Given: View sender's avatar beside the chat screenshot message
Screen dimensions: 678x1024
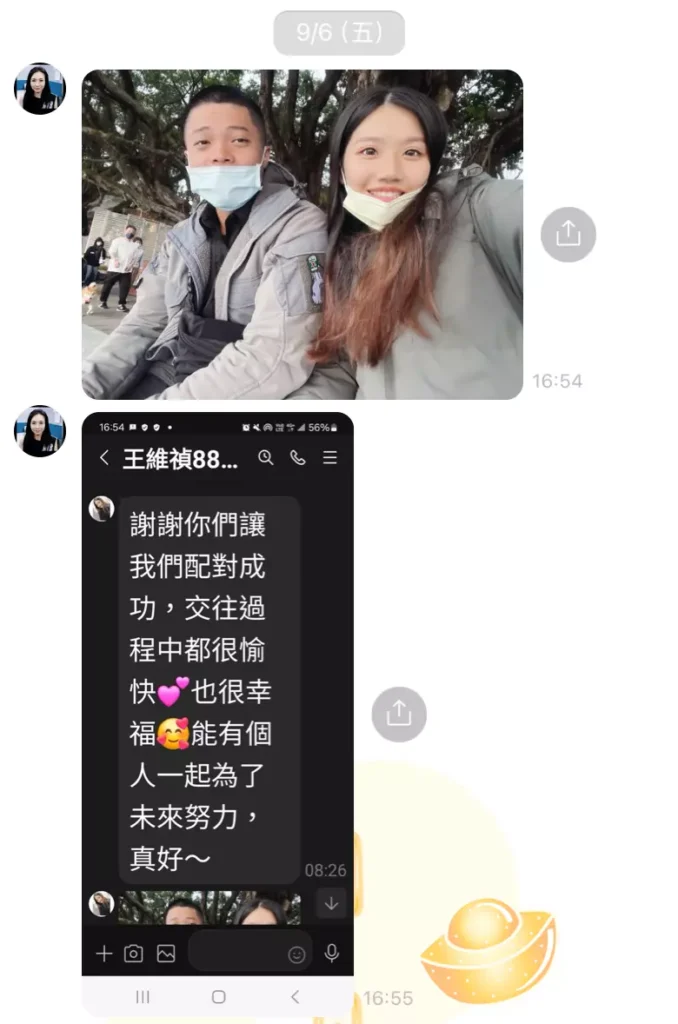Looking at the screenshot, I should coord(39,431).
